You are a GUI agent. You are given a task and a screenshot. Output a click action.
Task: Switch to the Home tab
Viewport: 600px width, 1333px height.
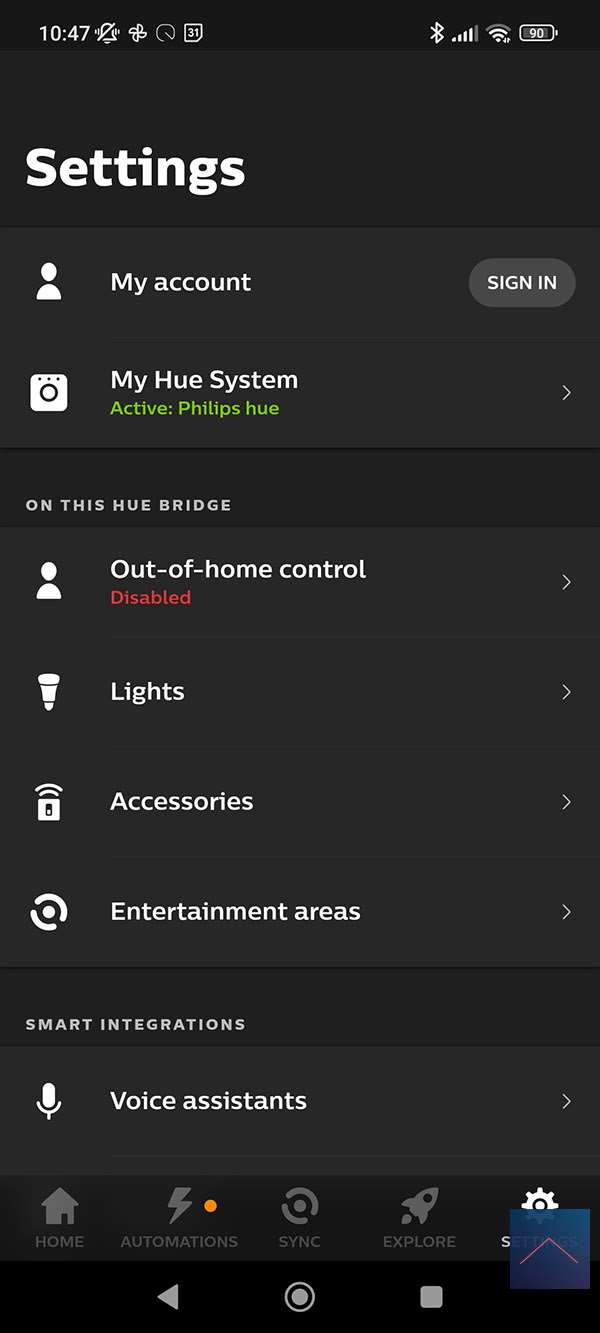pyautogui.click(x=60, y=1218)
